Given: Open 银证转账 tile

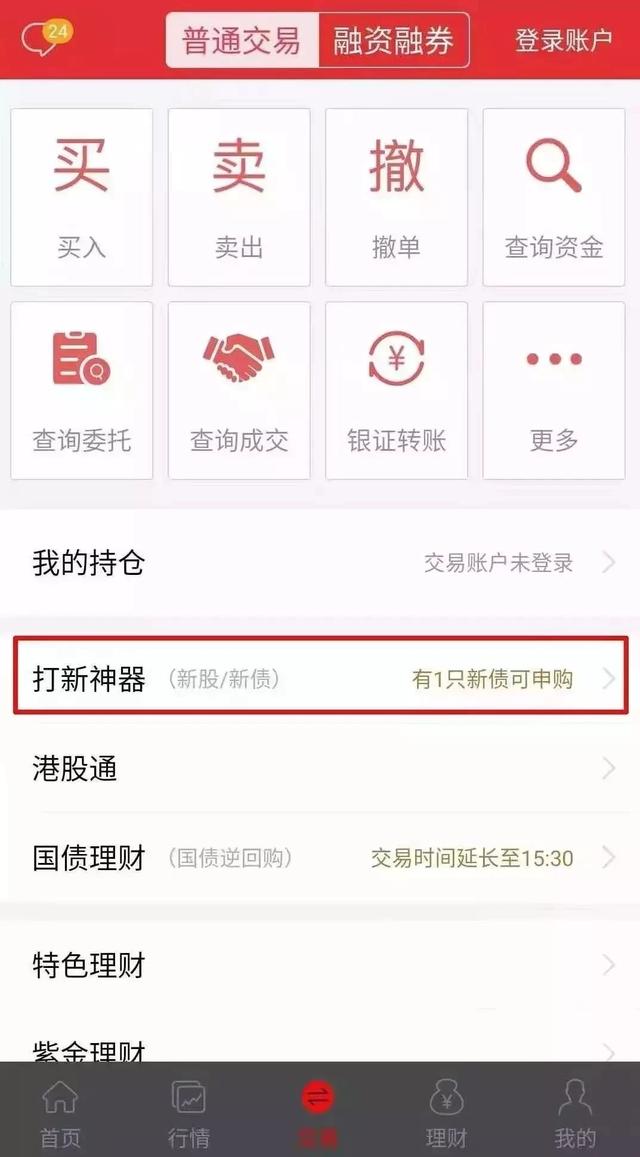Looking at the screenshot, I should (396, 390).
